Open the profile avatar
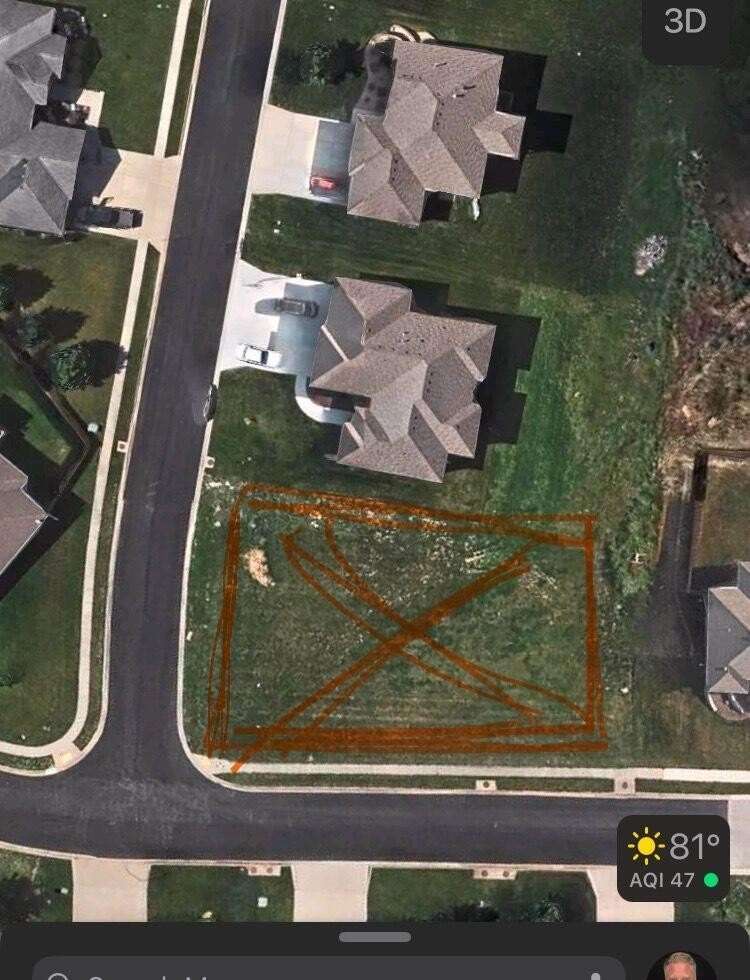 coord(689,968)
